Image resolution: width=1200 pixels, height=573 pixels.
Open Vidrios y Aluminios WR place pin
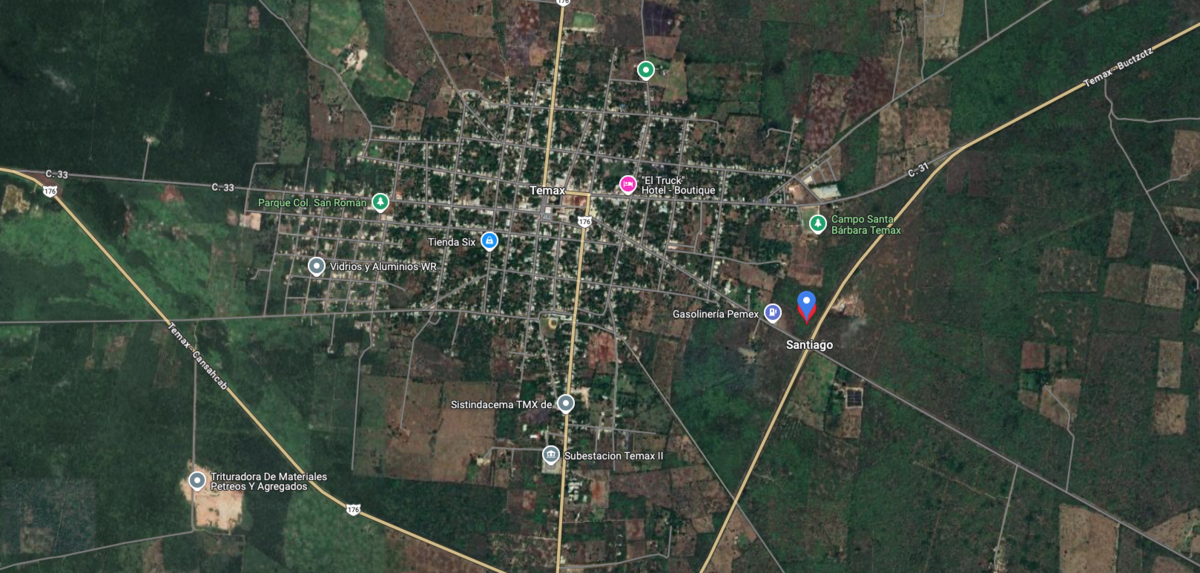[x=317, y=266]
